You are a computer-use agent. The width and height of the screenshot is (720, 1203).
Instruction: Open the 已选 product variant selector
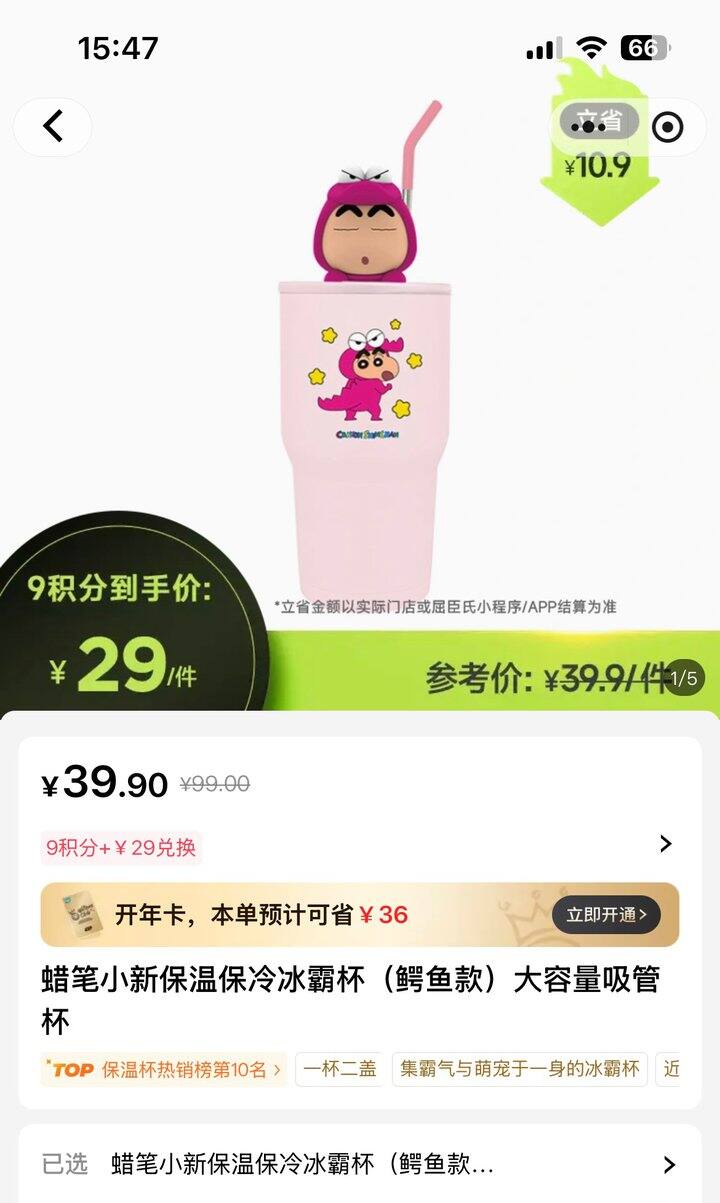tap(360, 1164)
